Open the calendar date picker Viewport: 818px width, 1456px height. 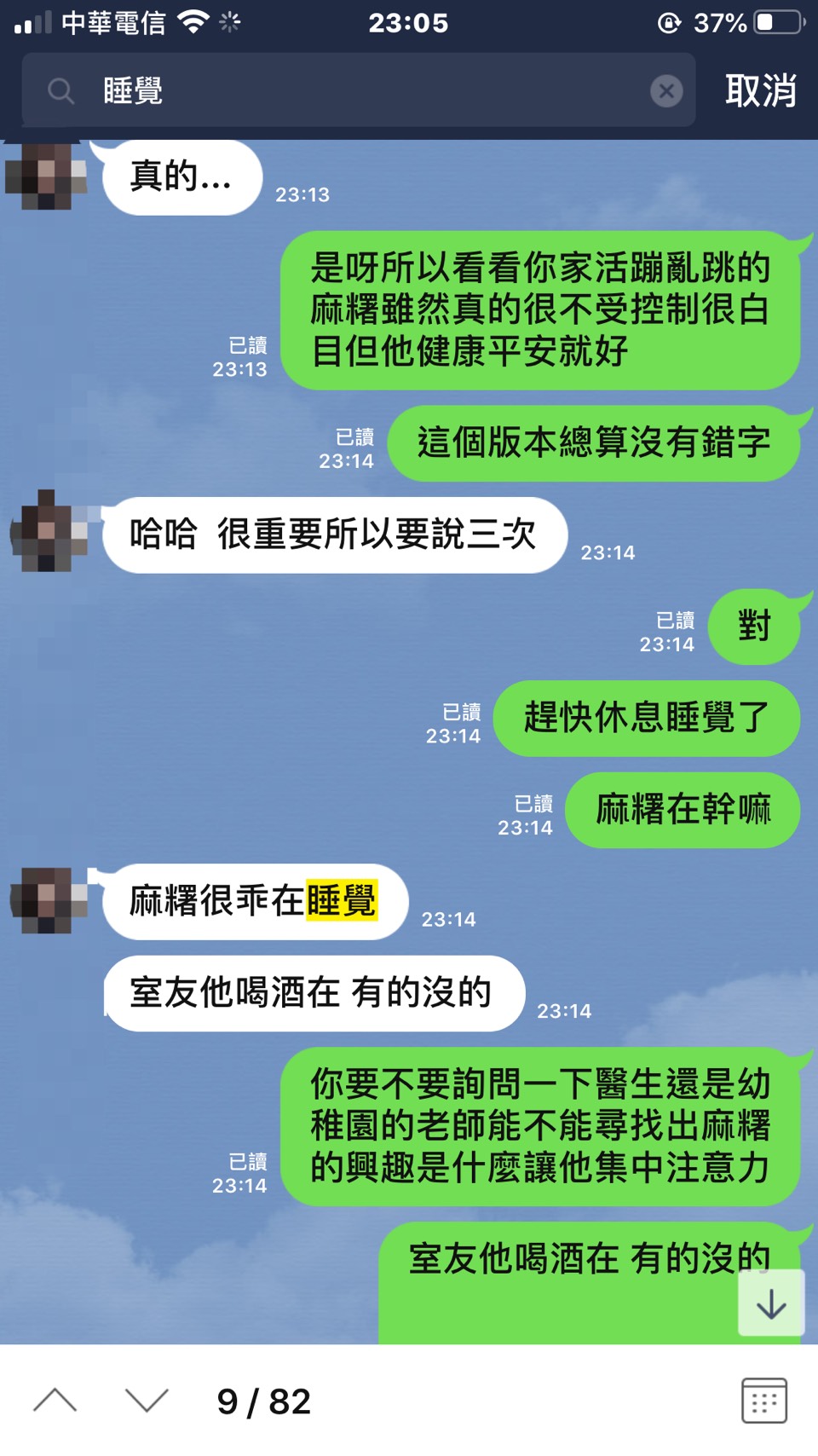763,1401
